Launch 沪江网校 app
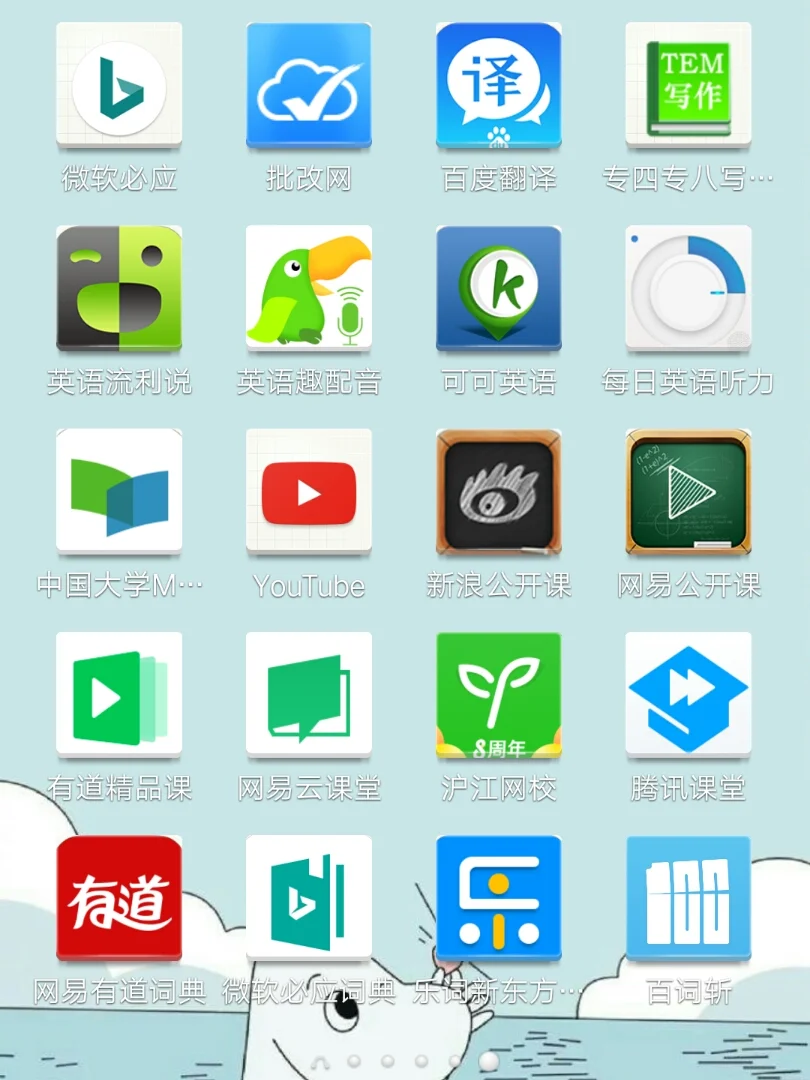The image size is (810, 1080). point(499,695)
